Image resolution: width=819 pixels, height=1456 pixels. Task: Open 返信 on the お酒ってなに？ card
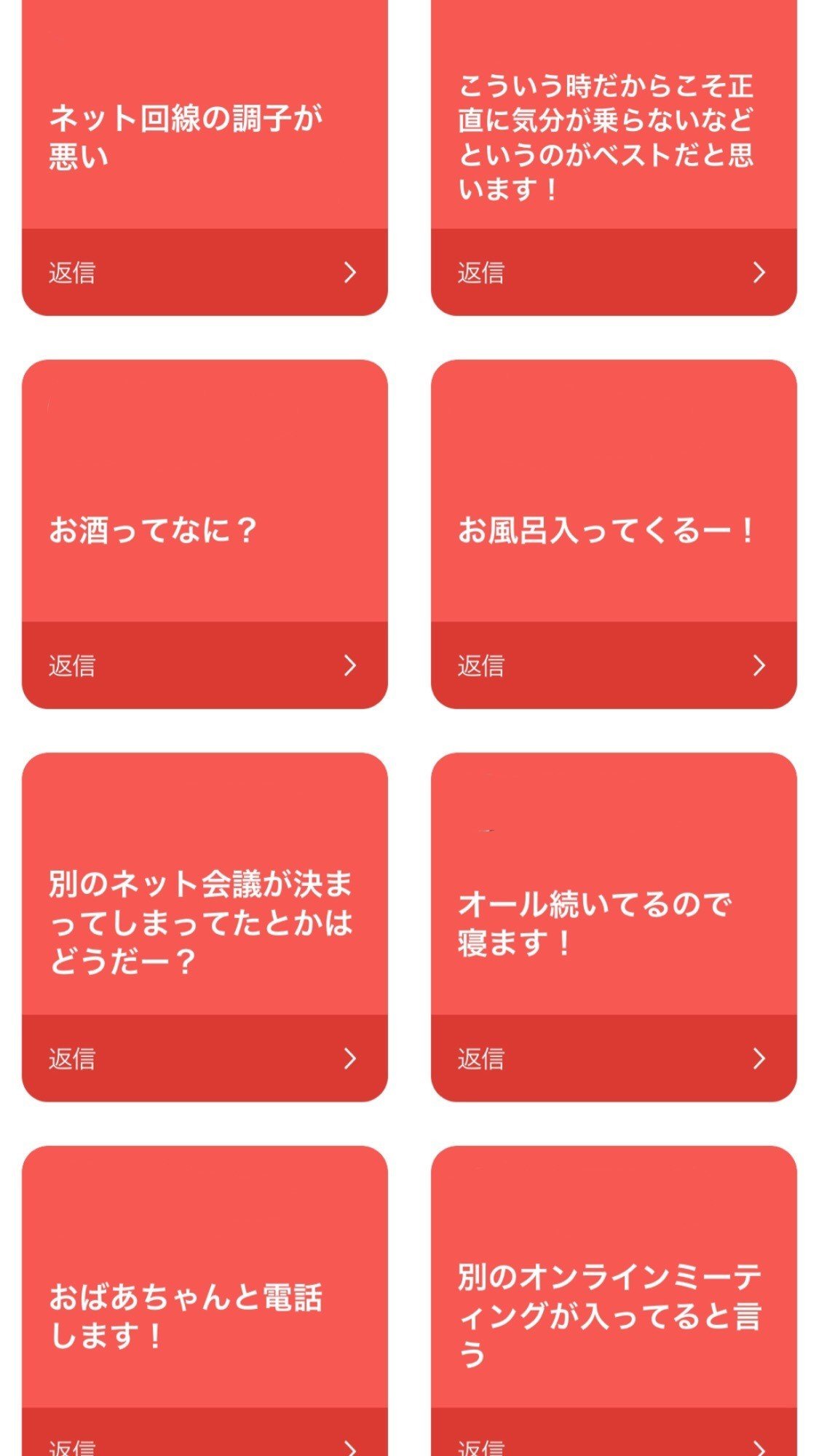[71, 664]
